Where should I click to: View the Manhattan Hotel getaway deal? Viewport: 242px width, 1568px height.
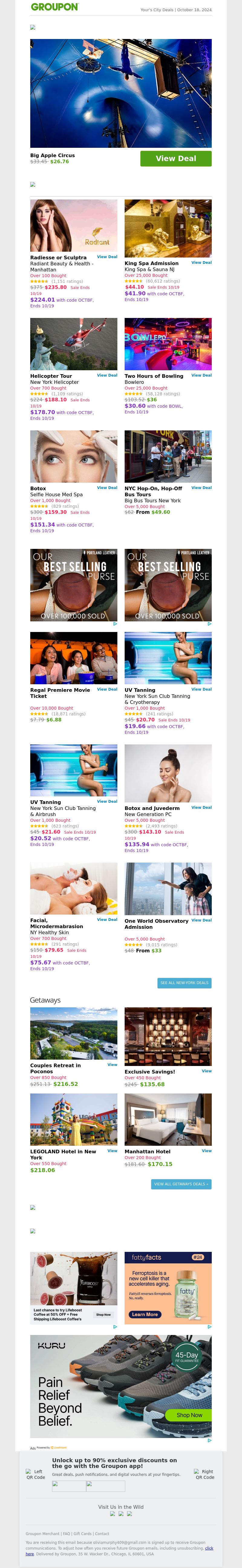click(x=207, y=1151)
